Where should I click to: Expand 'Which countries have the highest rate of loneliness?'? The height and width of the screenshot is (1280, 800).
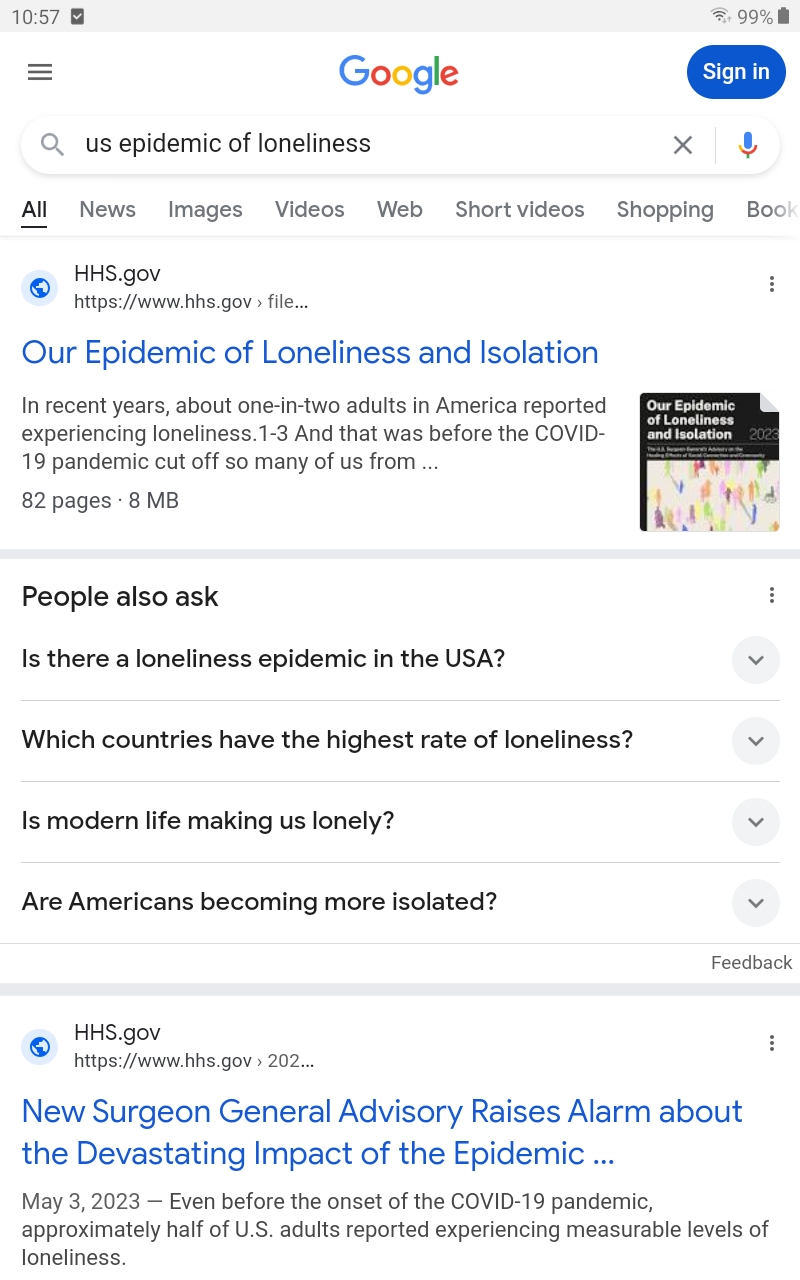pyautogui.click(x=400, y=741)
